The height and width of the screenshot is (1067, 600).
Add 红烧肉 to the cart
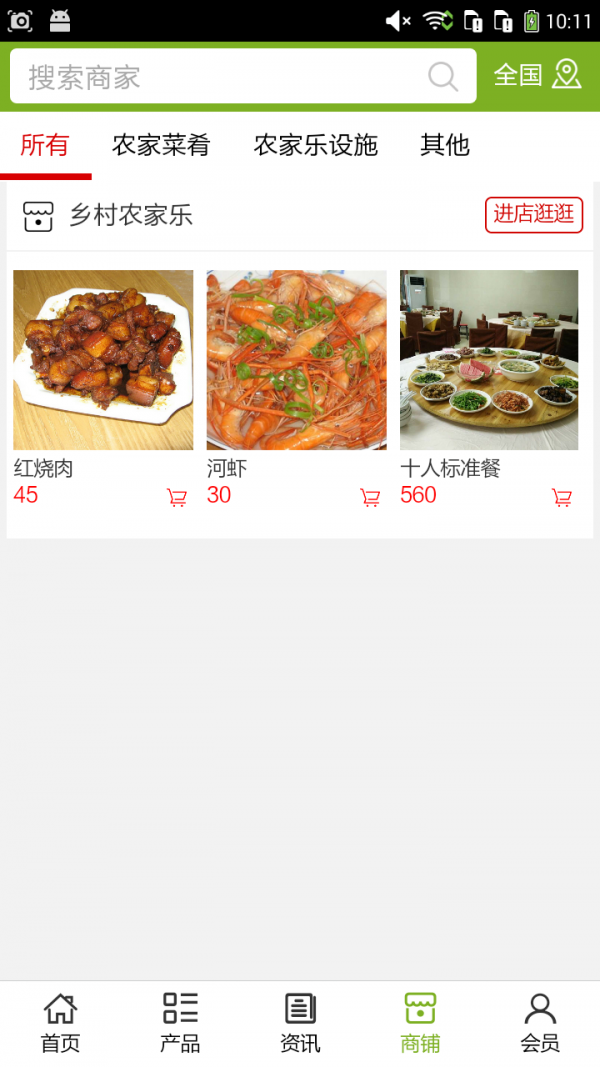pos(177,497)
